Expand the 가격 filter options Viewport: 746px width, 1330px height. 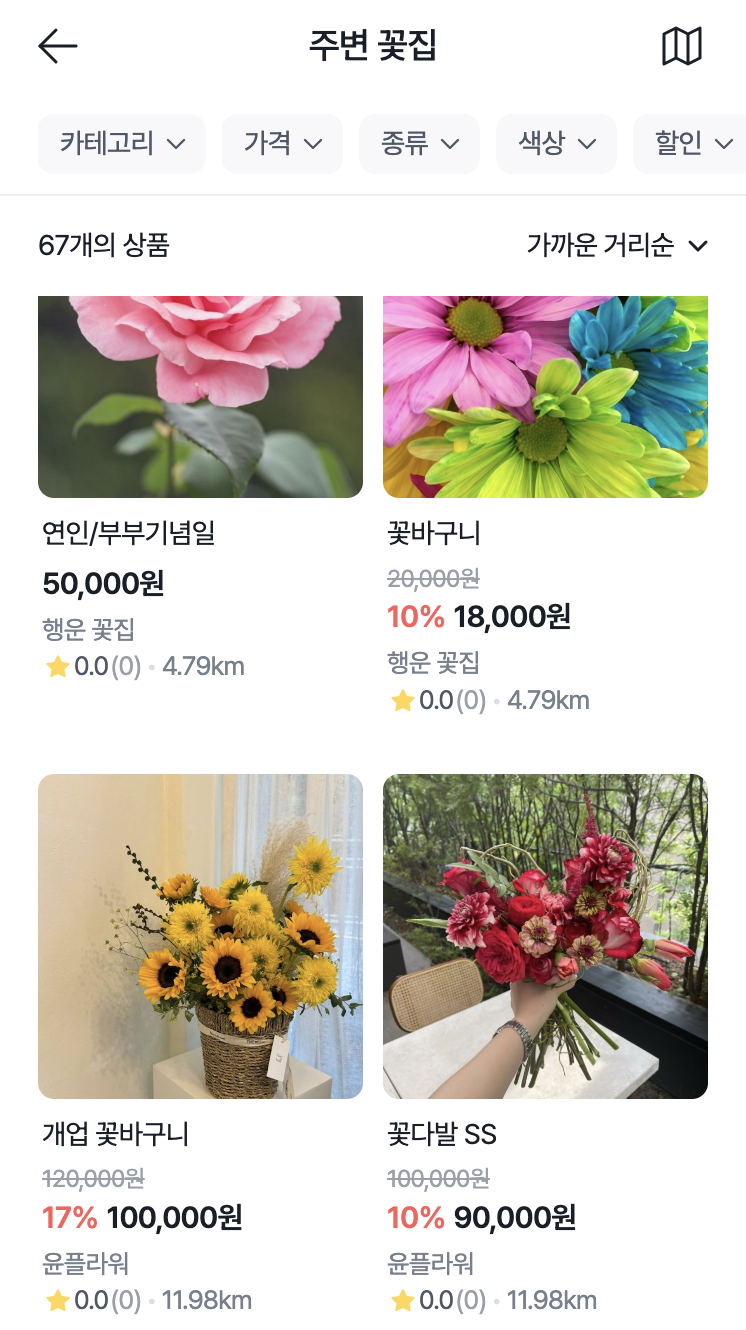(x=282, y=143)
